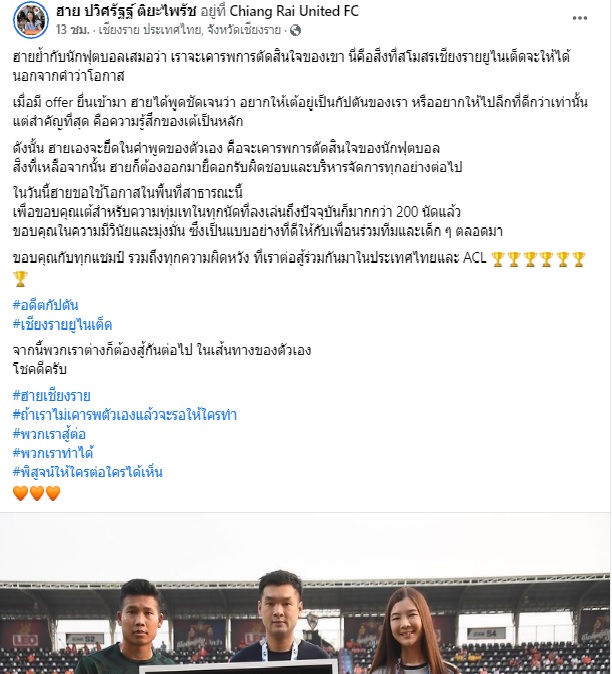
Task: Open hashtag #พวกเราสู้ต่อ
Action: pos(49,433)
